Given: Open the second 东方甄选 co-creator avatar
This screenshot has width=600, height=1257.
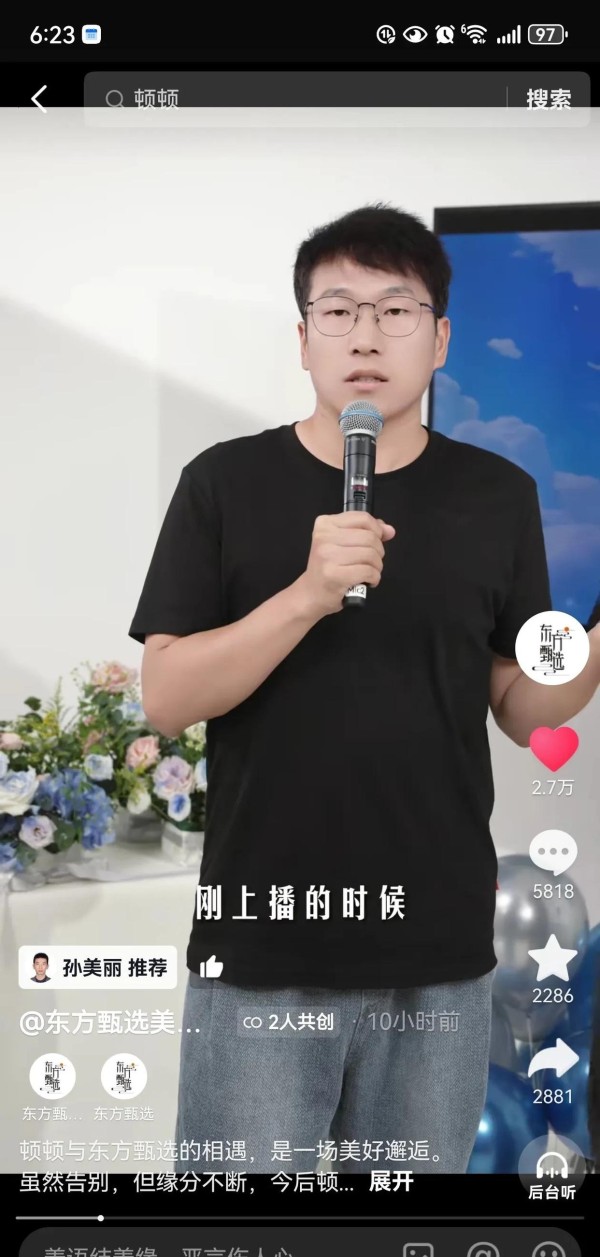Looking at the screenshot, I should 124,1077.
